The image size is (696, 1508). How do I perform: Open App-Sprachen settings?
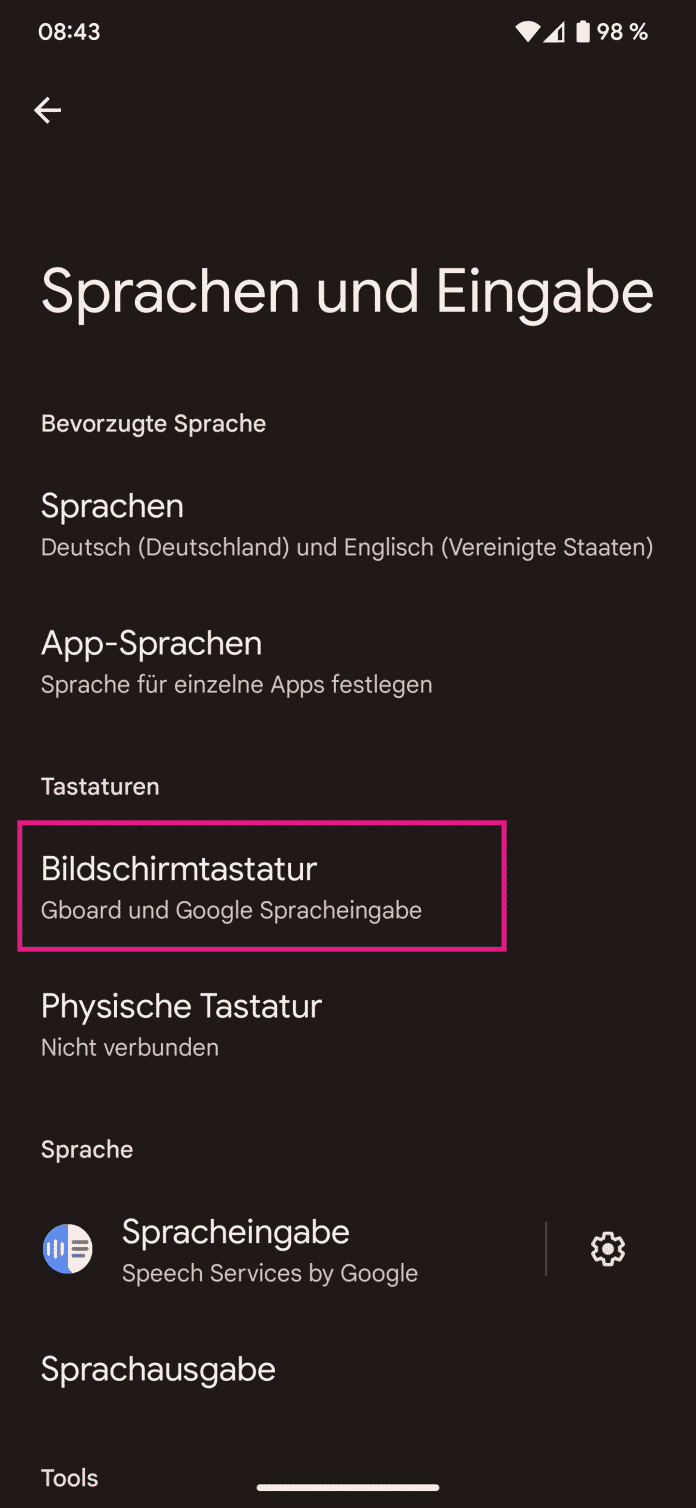[x=346, y=661]
